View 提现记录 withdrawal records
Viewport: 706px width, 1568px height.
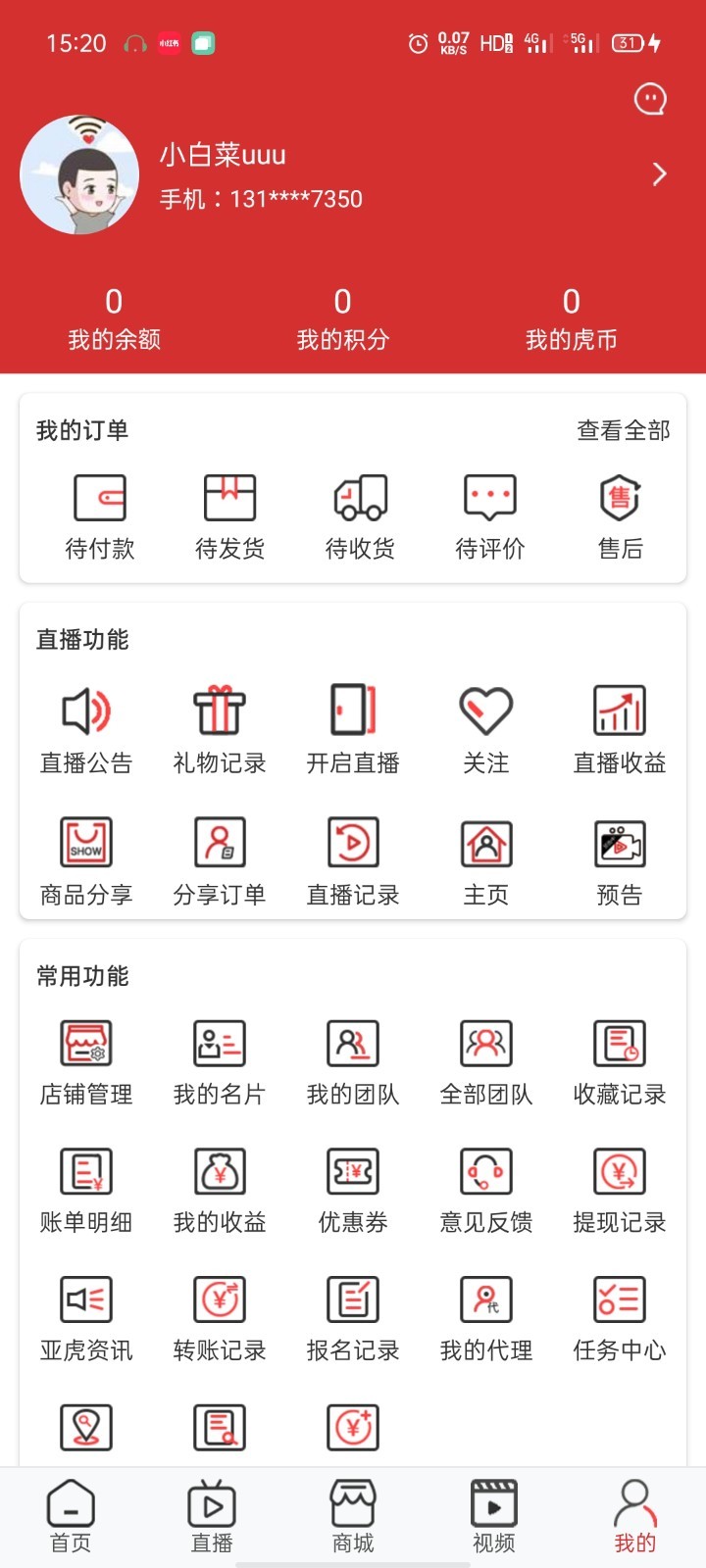pyautogui.click(x=620, y=1189)
